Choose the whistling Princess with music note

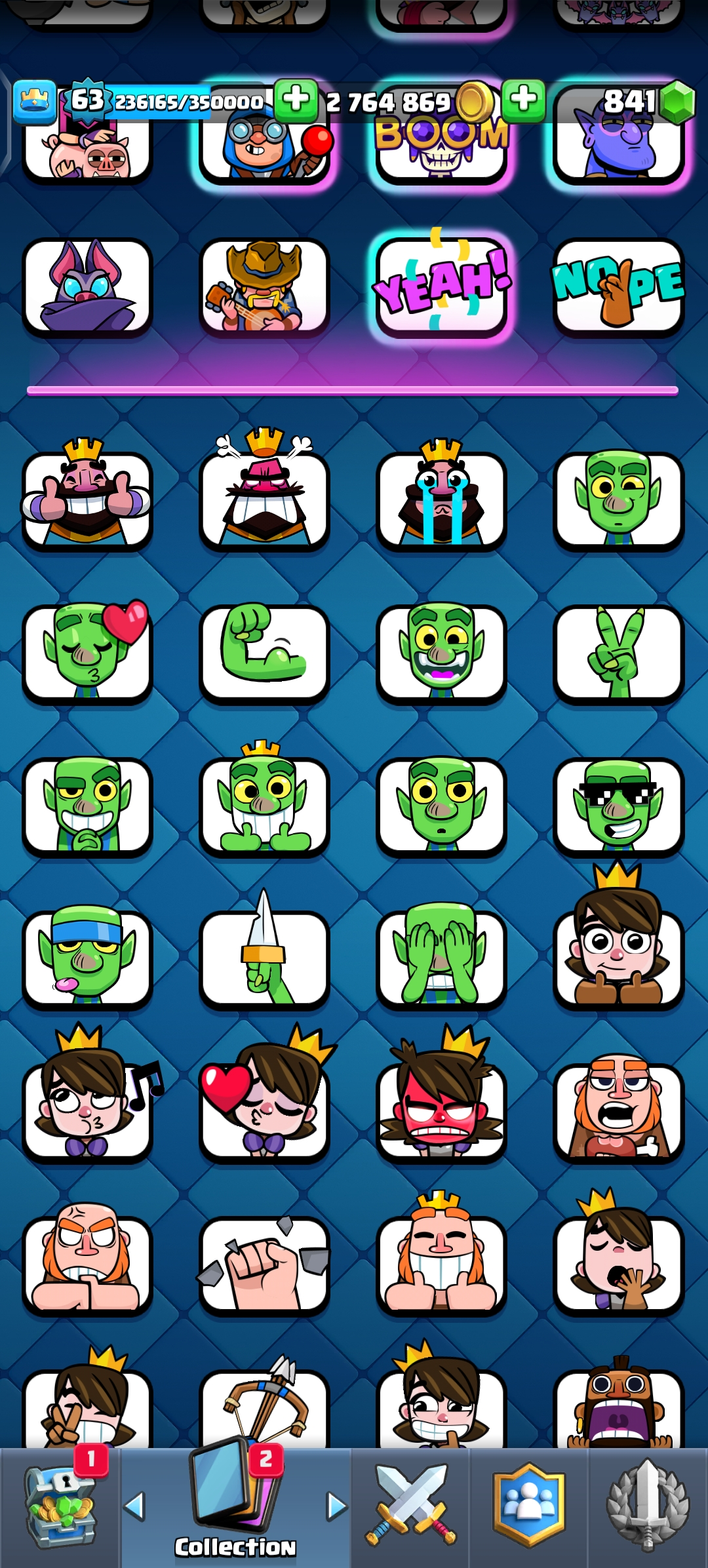pyautogui.click(x=87, y=1111)
